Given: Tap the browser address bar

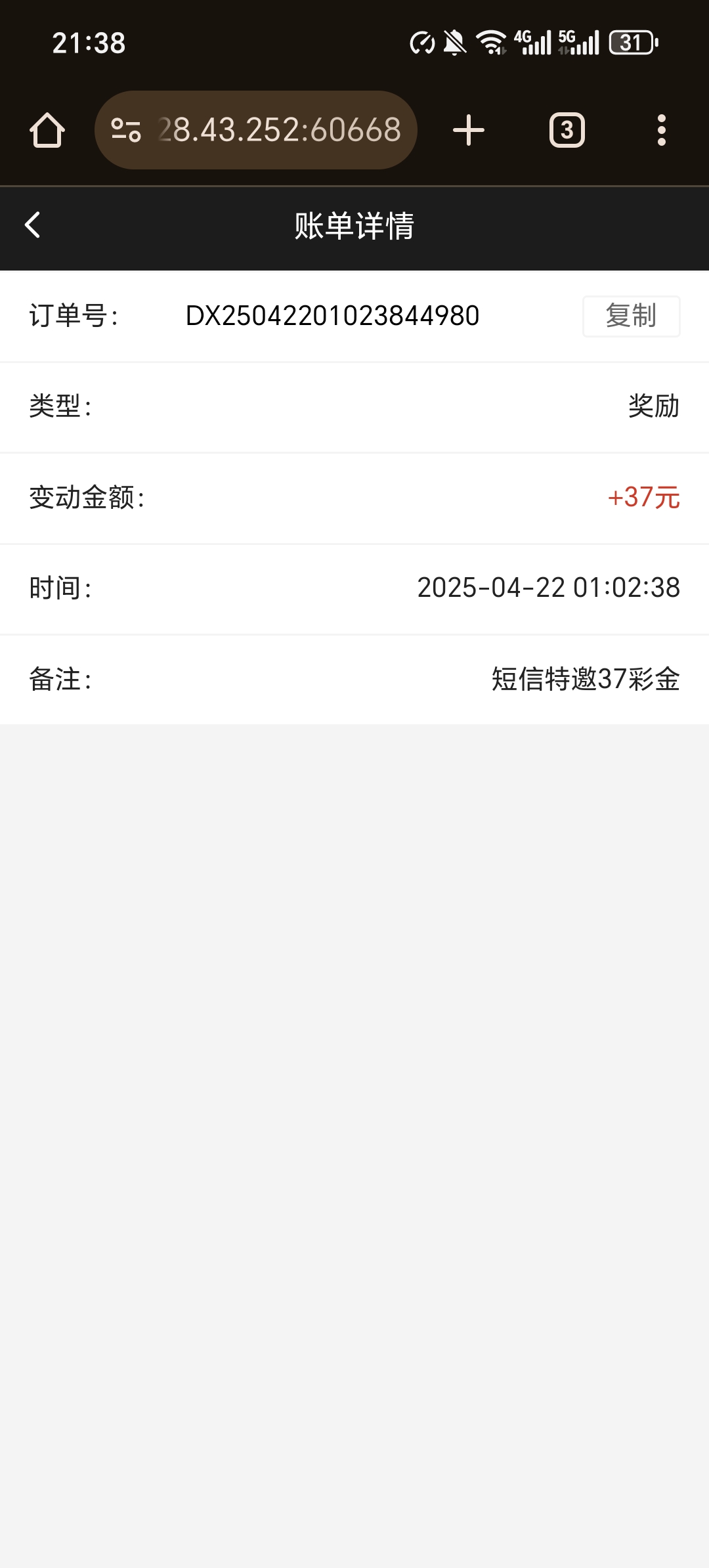Looking at the screenshot, I should [256, 130].
